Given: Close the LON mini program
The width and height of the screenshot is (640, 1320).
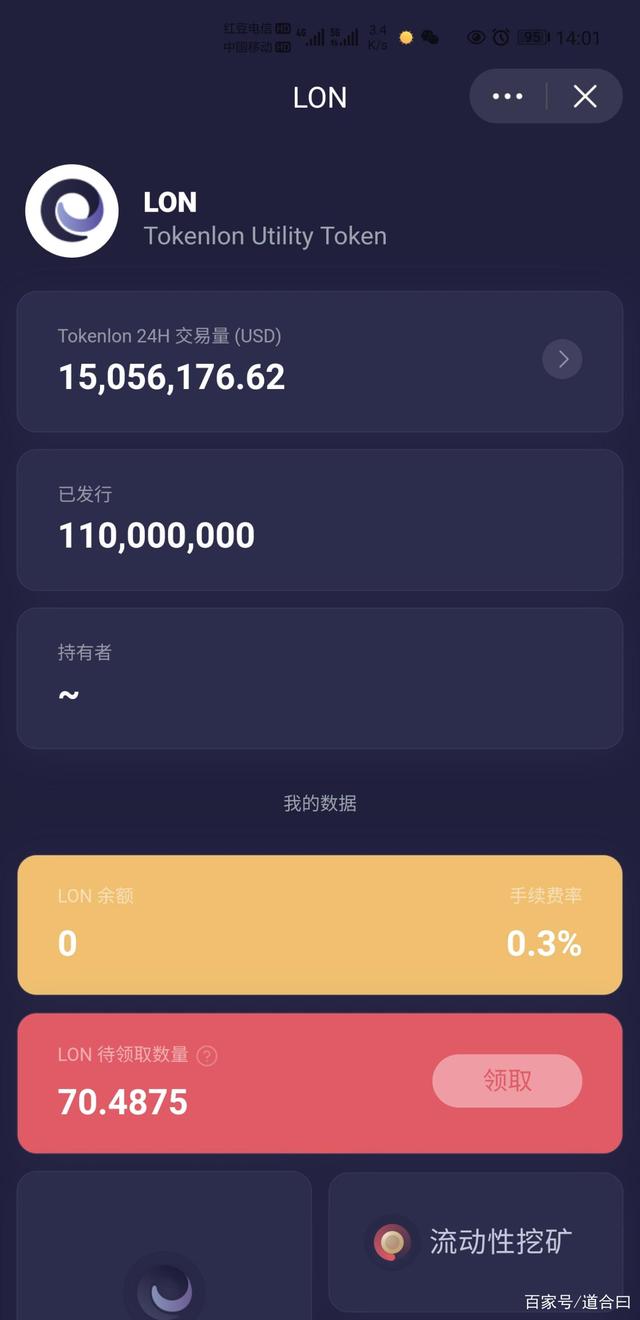Looking at the screenshot, I should (585, 96).
